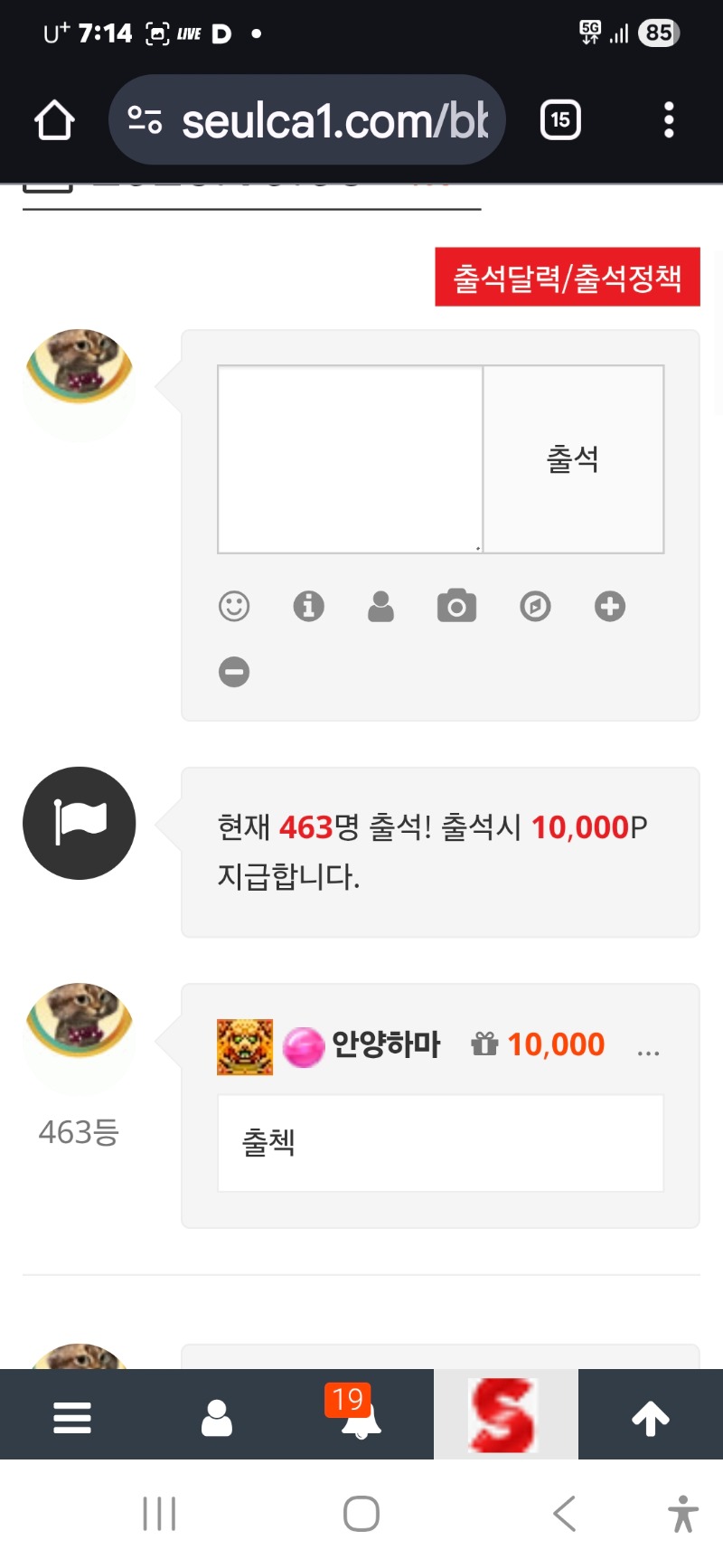Tap the compass circle icon
Screen dimensions: 723x1568
coord(535,606)
